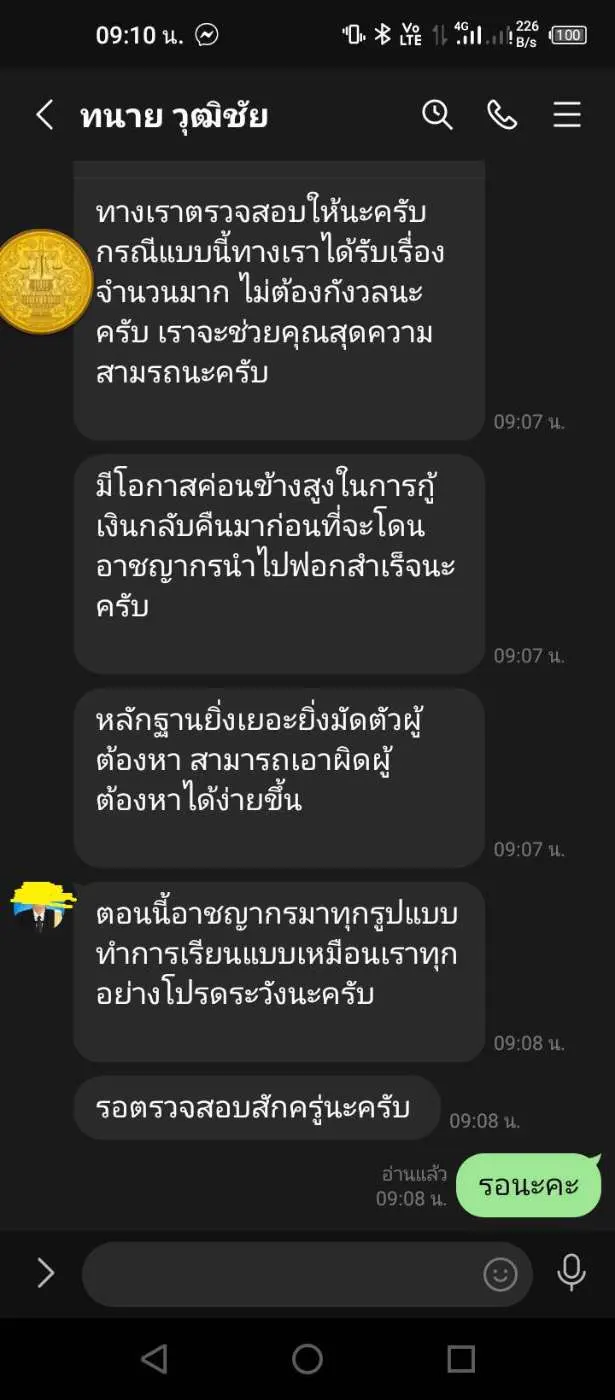This screenshot has height=1400, width=615.
Task: Record a voice message with microphone
Action: click(x=571, y=1273)
